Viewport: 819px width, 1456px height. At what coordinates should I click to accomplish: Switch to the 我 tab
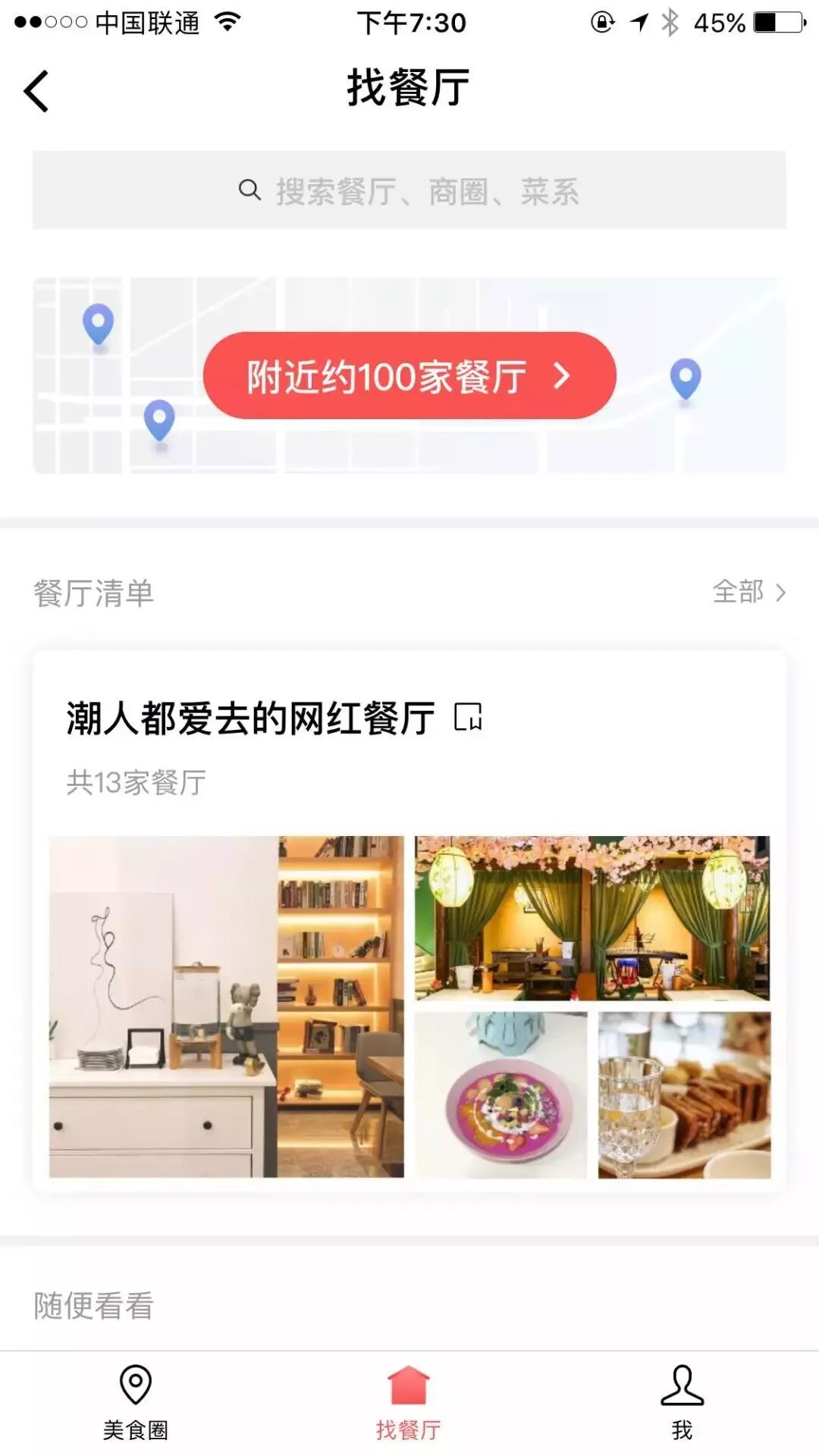(x=682, y=1403)
